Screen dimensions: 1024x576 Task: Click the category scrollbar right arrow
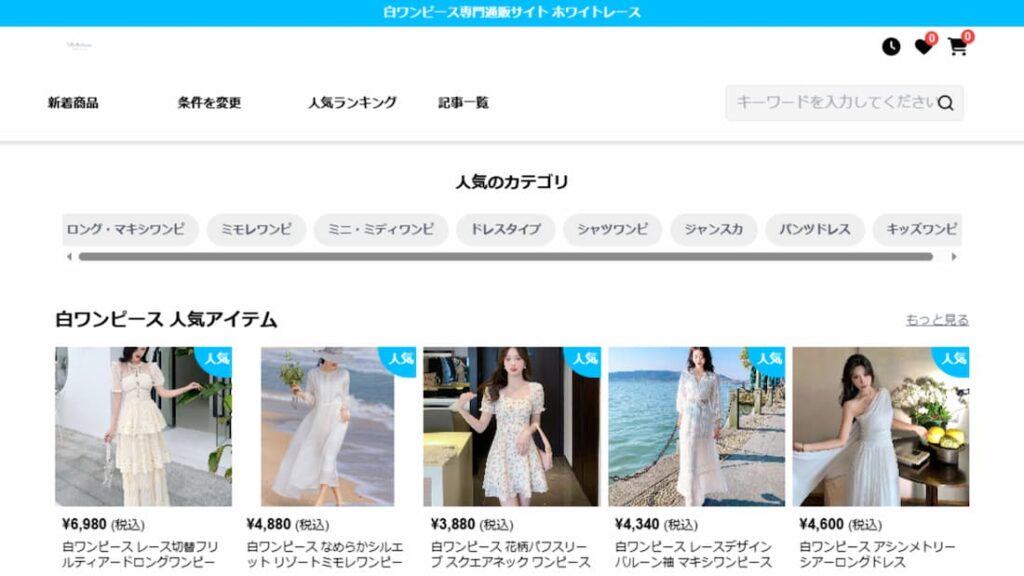coord(954,257)
